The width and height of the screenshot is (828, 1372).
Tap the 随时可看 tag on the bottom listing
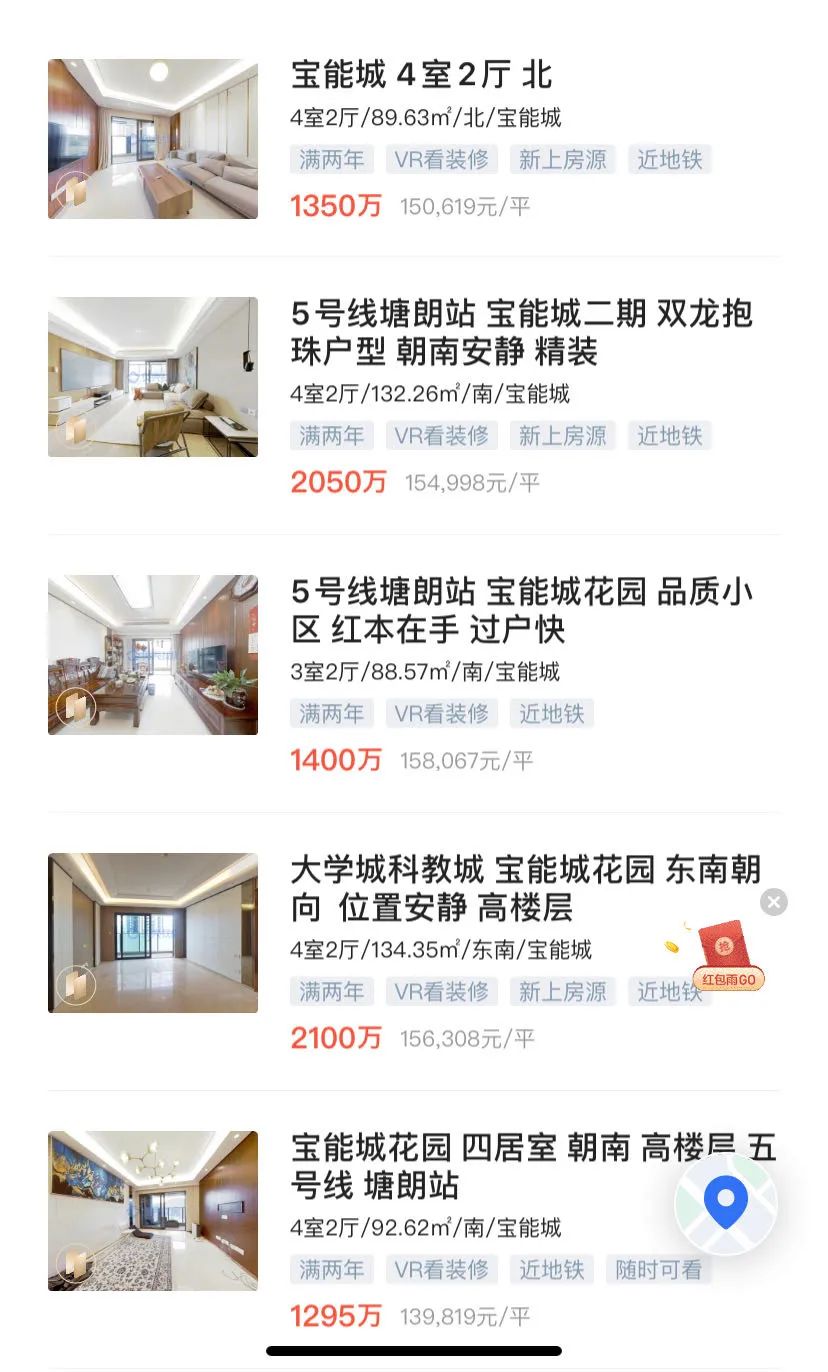point(658,1269)
